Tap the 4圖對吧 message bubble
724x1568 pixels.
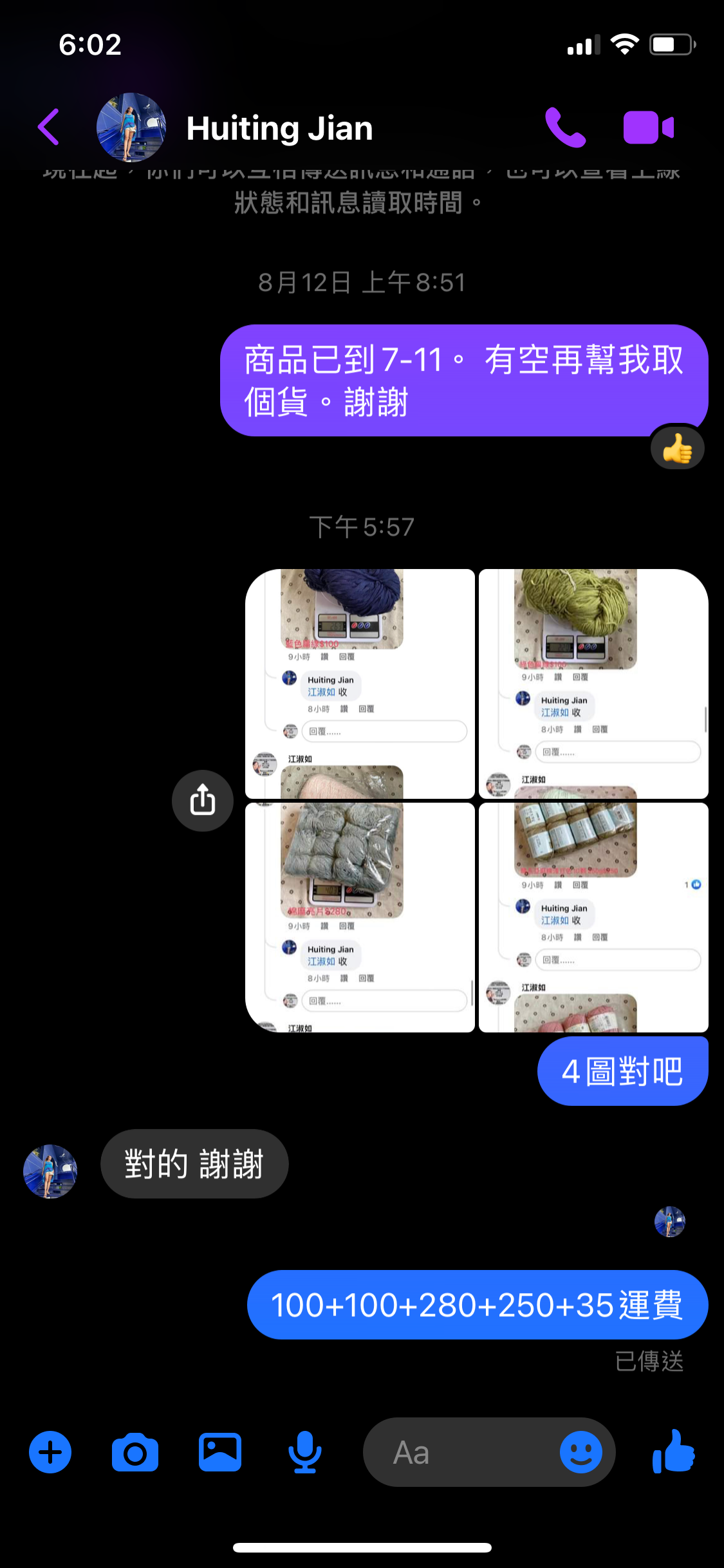coord(622,1070)
